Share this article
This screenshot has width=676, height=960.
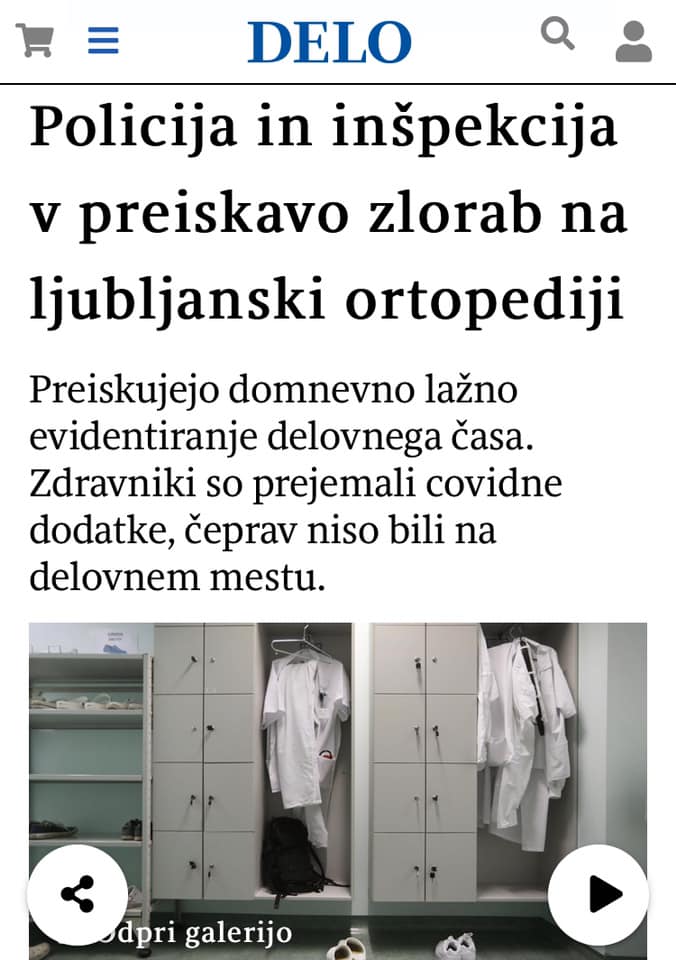[x=77, y=895]
